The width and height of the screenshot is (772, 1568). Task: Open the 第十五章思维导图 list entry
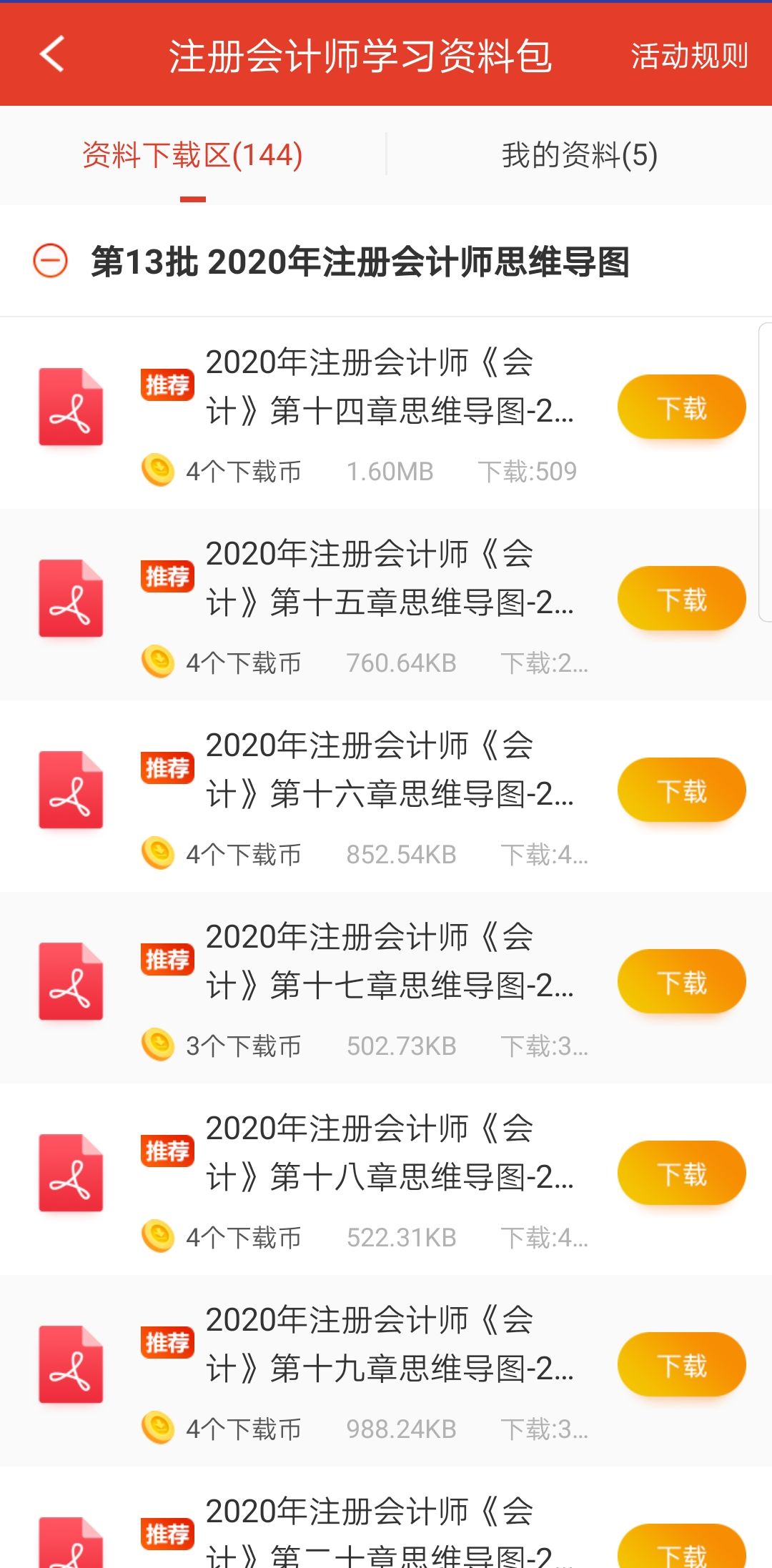click(390, 578)
